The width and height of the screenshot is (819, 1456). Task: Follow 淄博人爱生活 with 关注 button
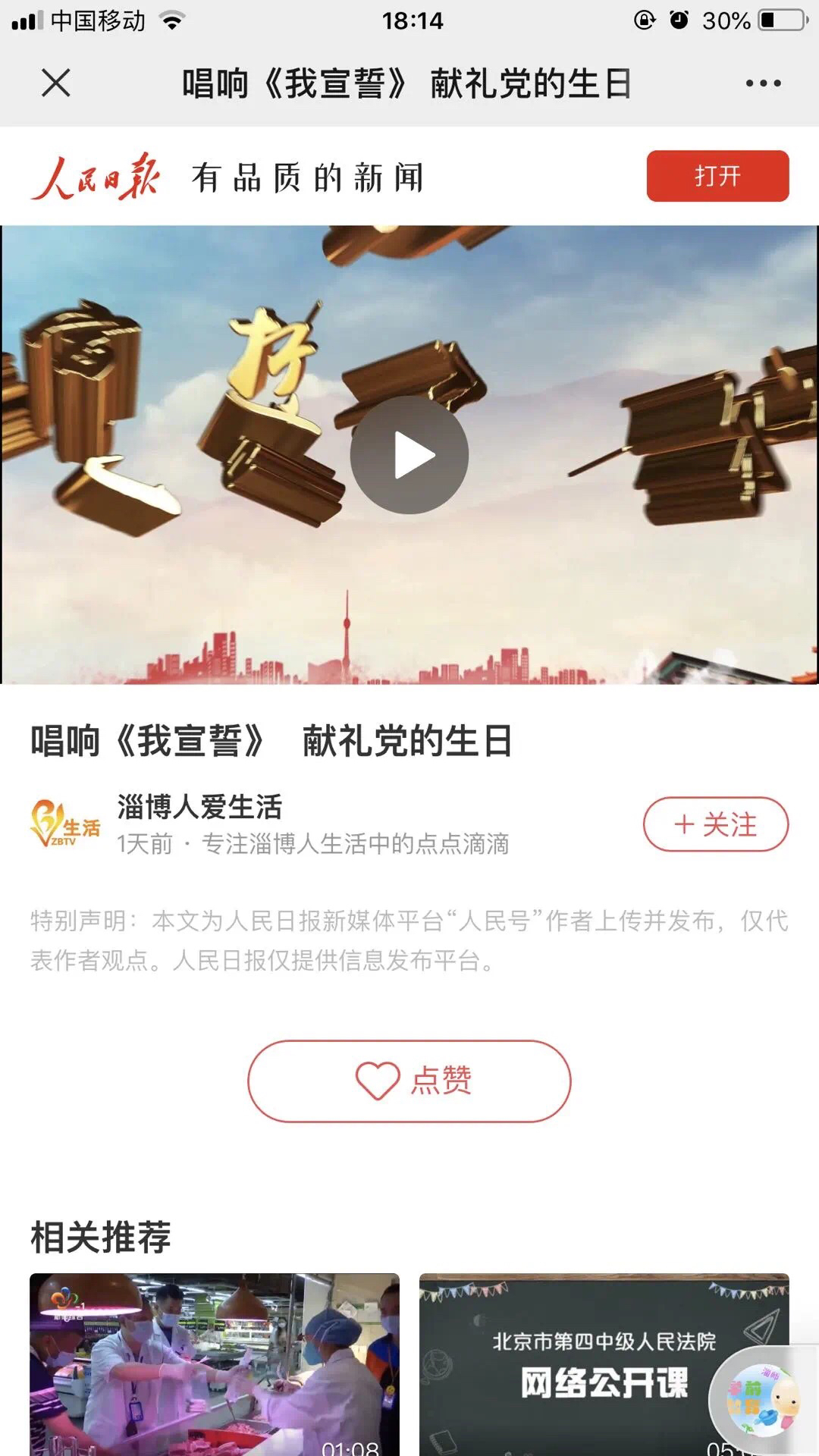[715, 824]
